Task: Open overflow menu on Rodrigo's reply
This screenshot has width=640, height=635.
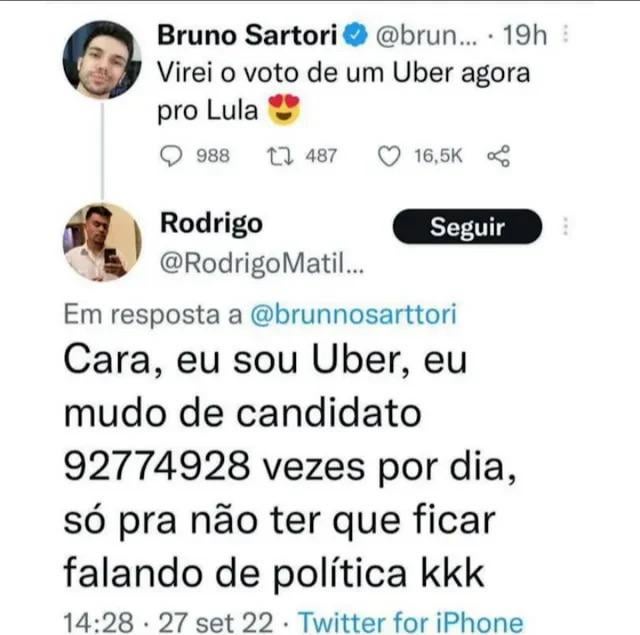Action: coord(566,227)
